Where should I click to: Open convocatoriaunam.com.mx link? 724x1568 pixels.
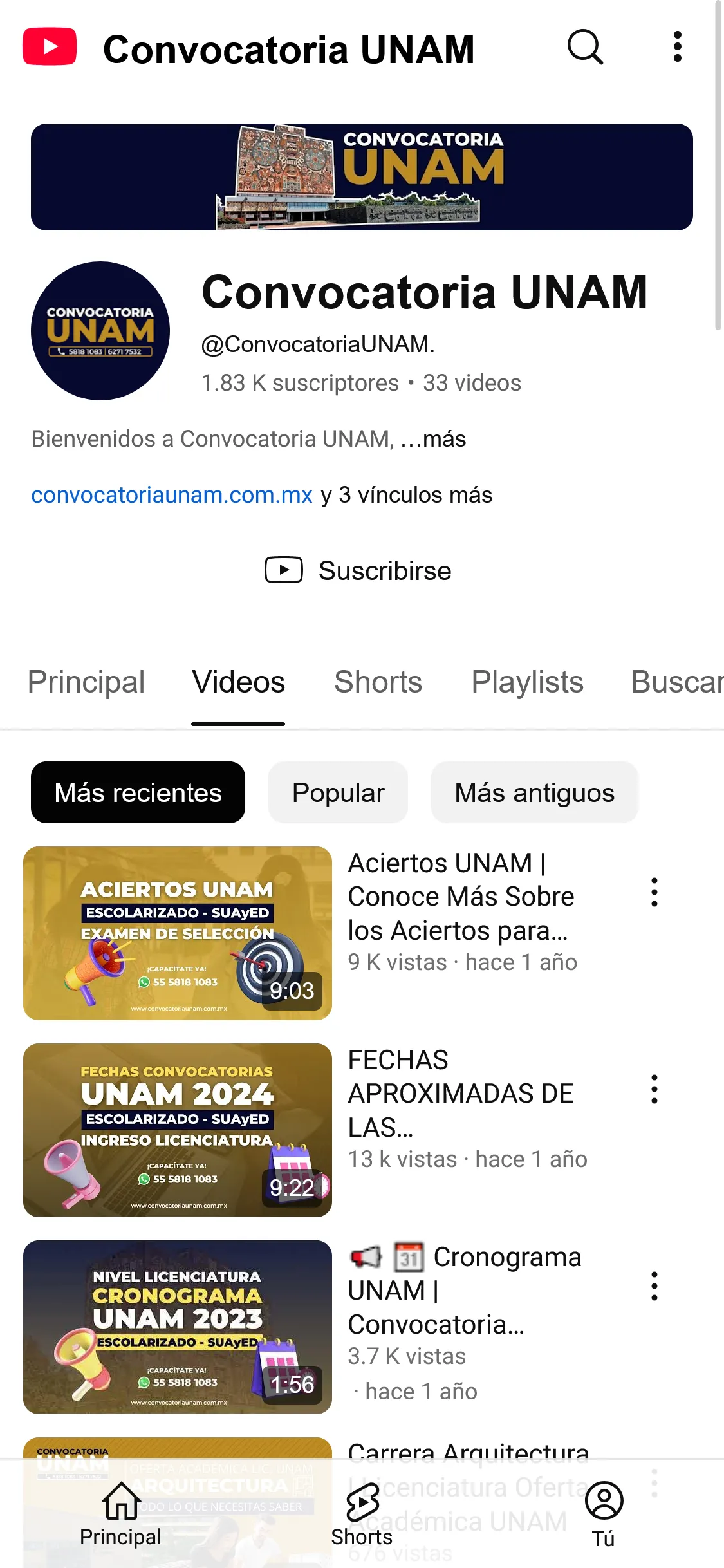click(x=172, y=495)
